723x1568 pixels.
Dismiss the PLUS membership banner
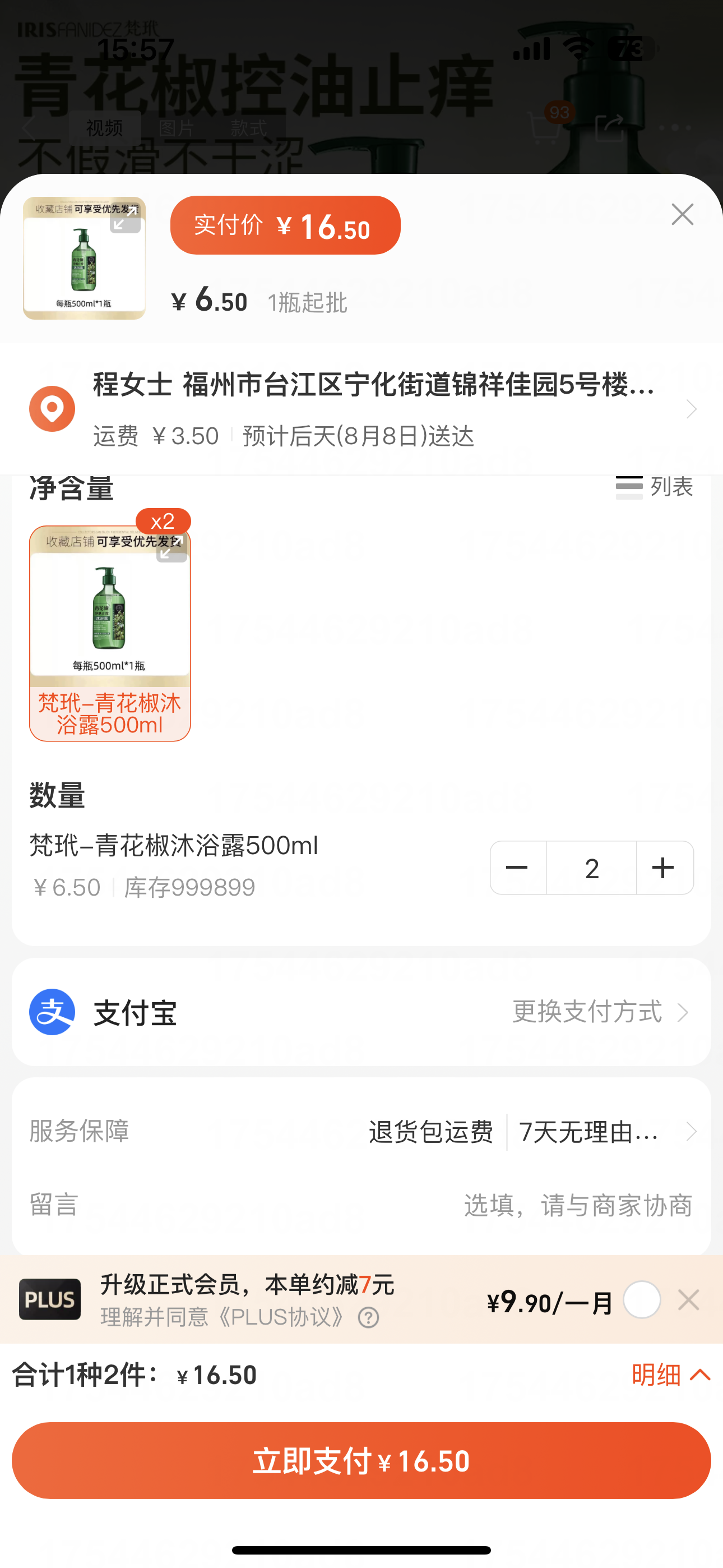click(x=689, y=1299)
